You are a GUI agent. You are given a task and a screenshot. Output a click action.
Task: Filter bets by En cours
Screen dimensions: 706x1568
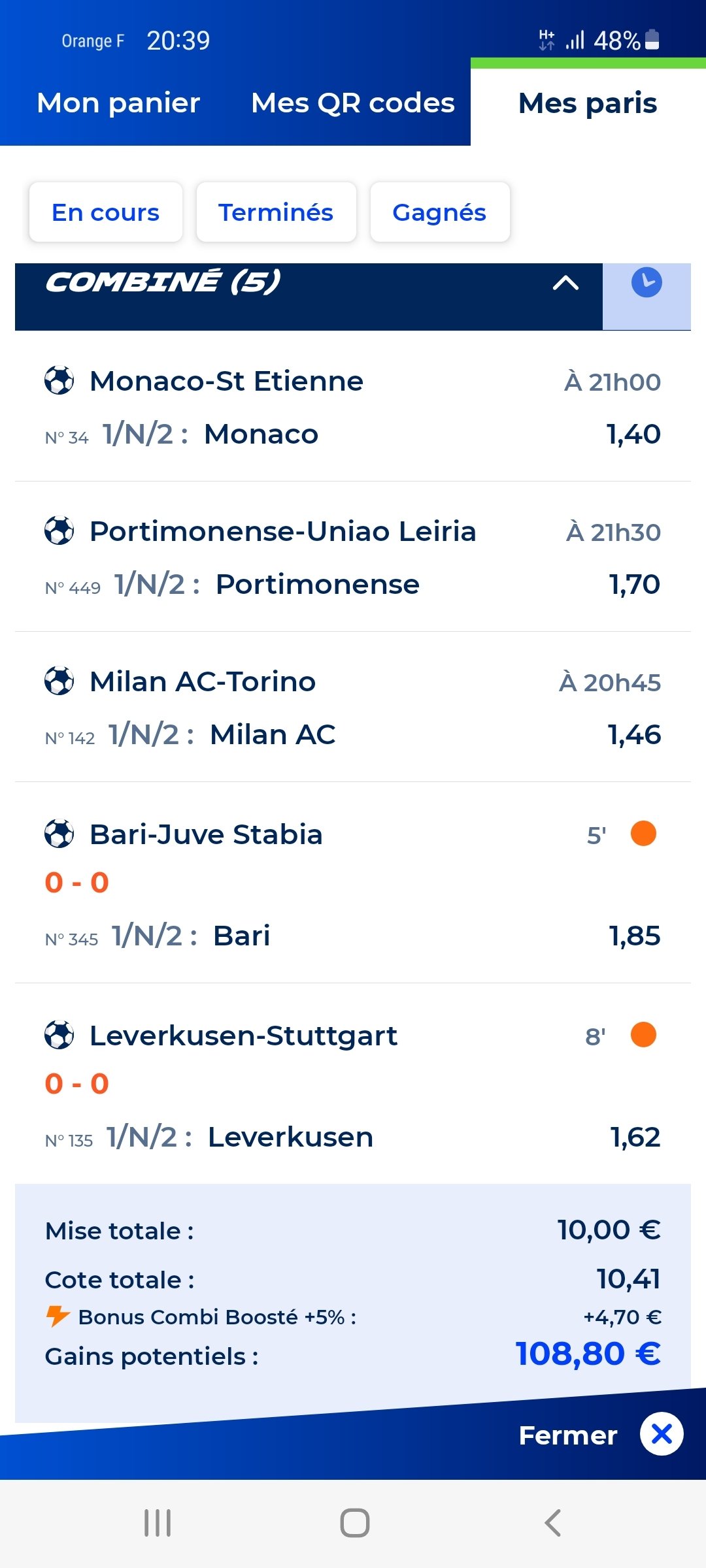(106, 212)
